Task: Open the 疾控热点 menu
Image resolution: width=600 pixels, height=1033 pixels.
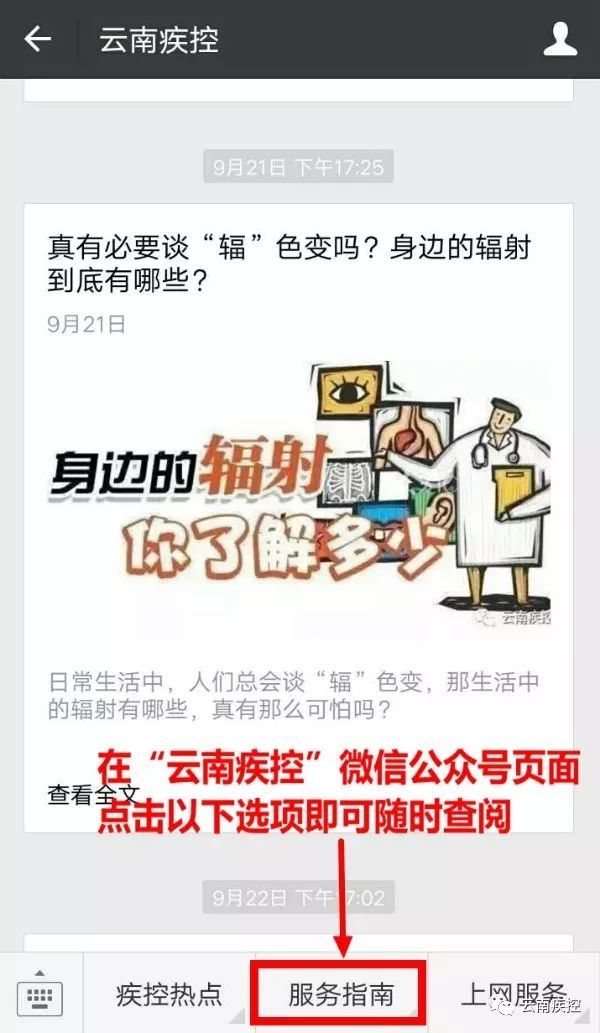Action: click(169, 995)
